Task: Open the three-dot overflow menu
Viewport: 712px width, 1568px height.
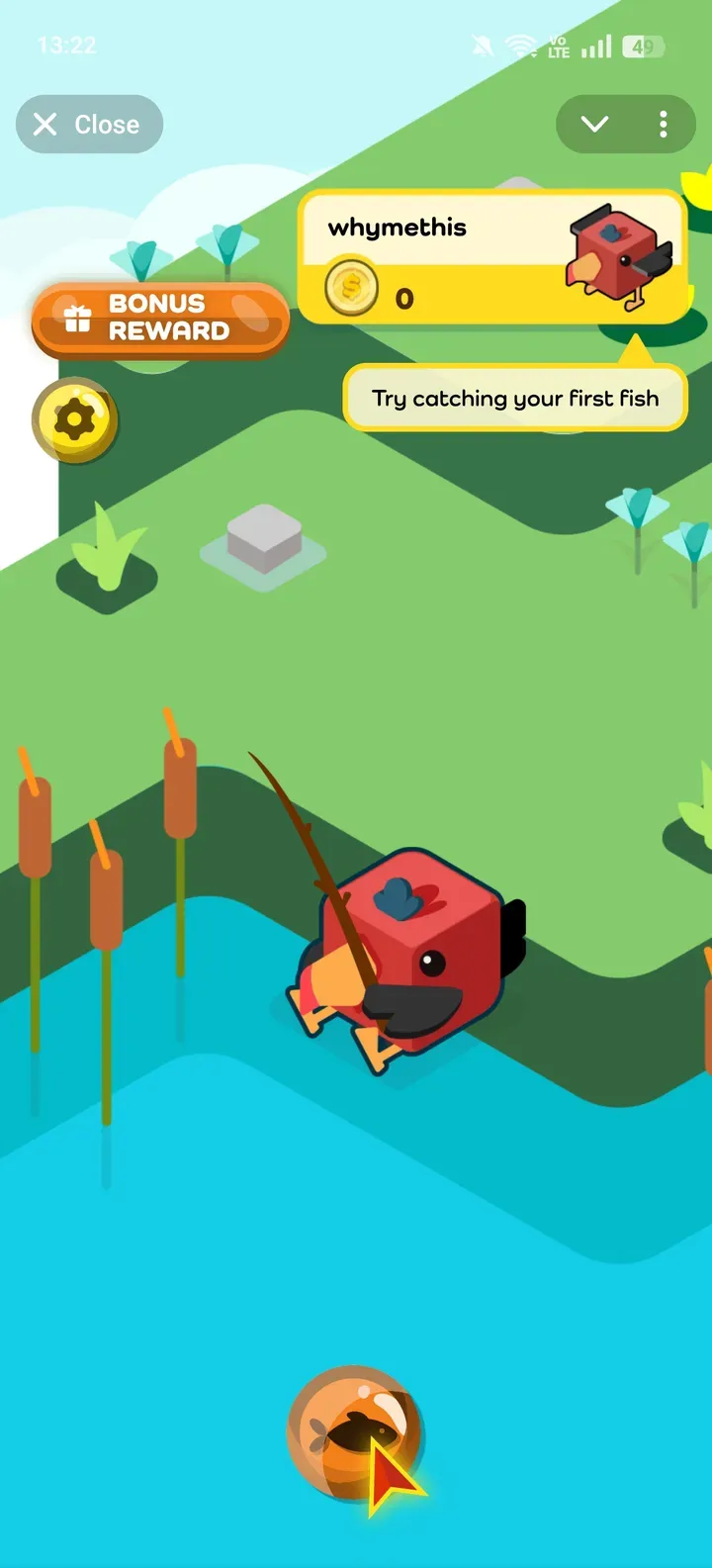Action: pyautogui.click(x=662, y=124)
